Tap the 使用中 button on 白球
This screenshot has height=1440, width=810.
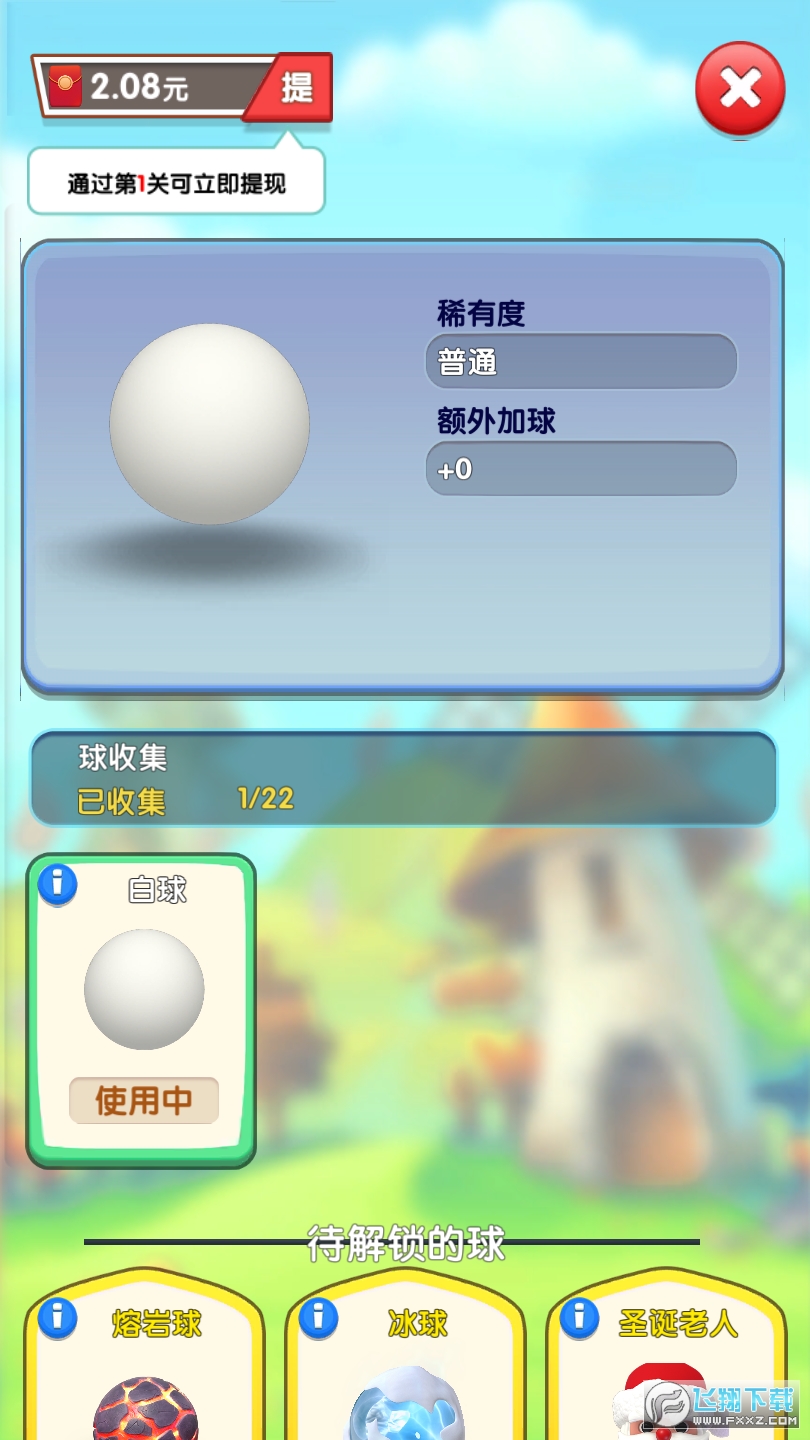[143, 1100]
